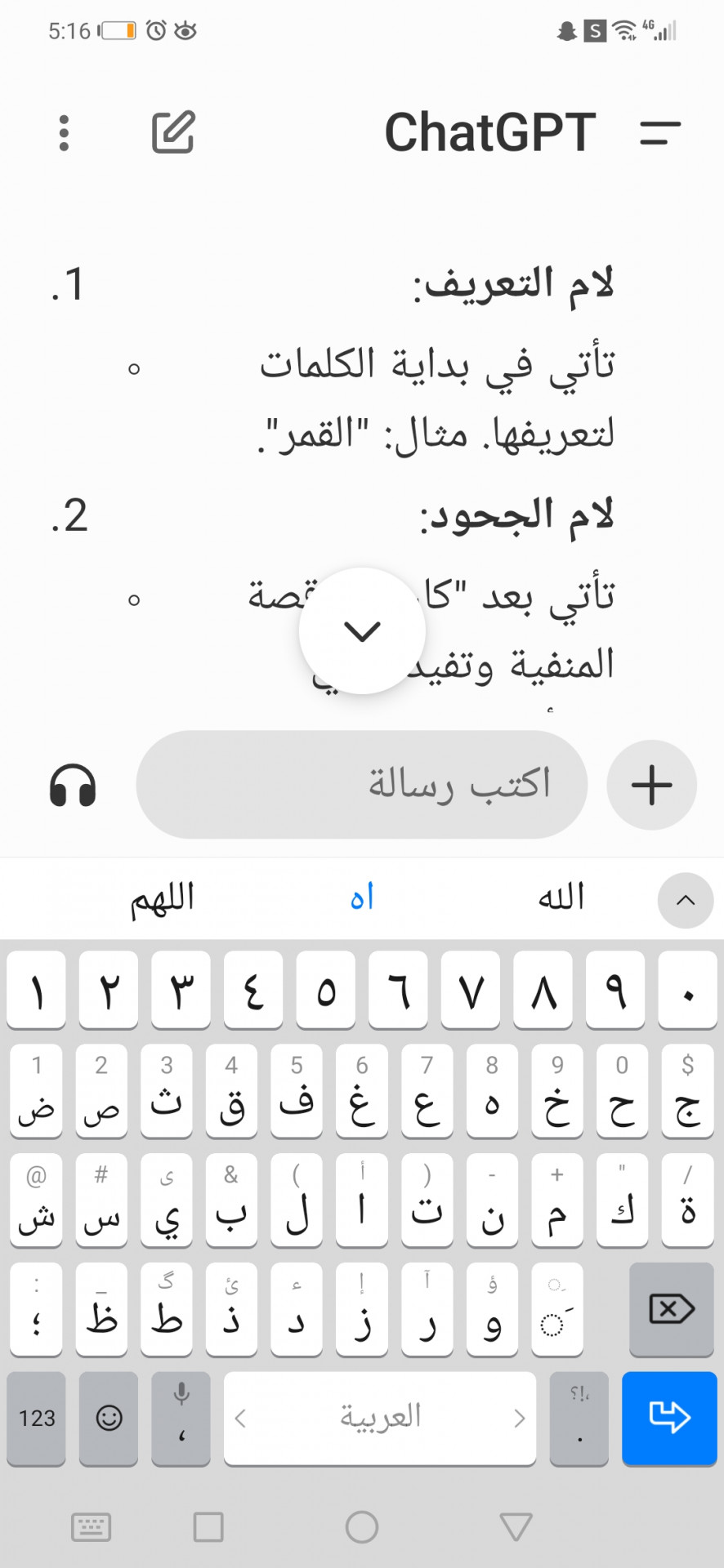Open the plus attachment button
Screen dimensions: 724x1568
pos(651,785)
